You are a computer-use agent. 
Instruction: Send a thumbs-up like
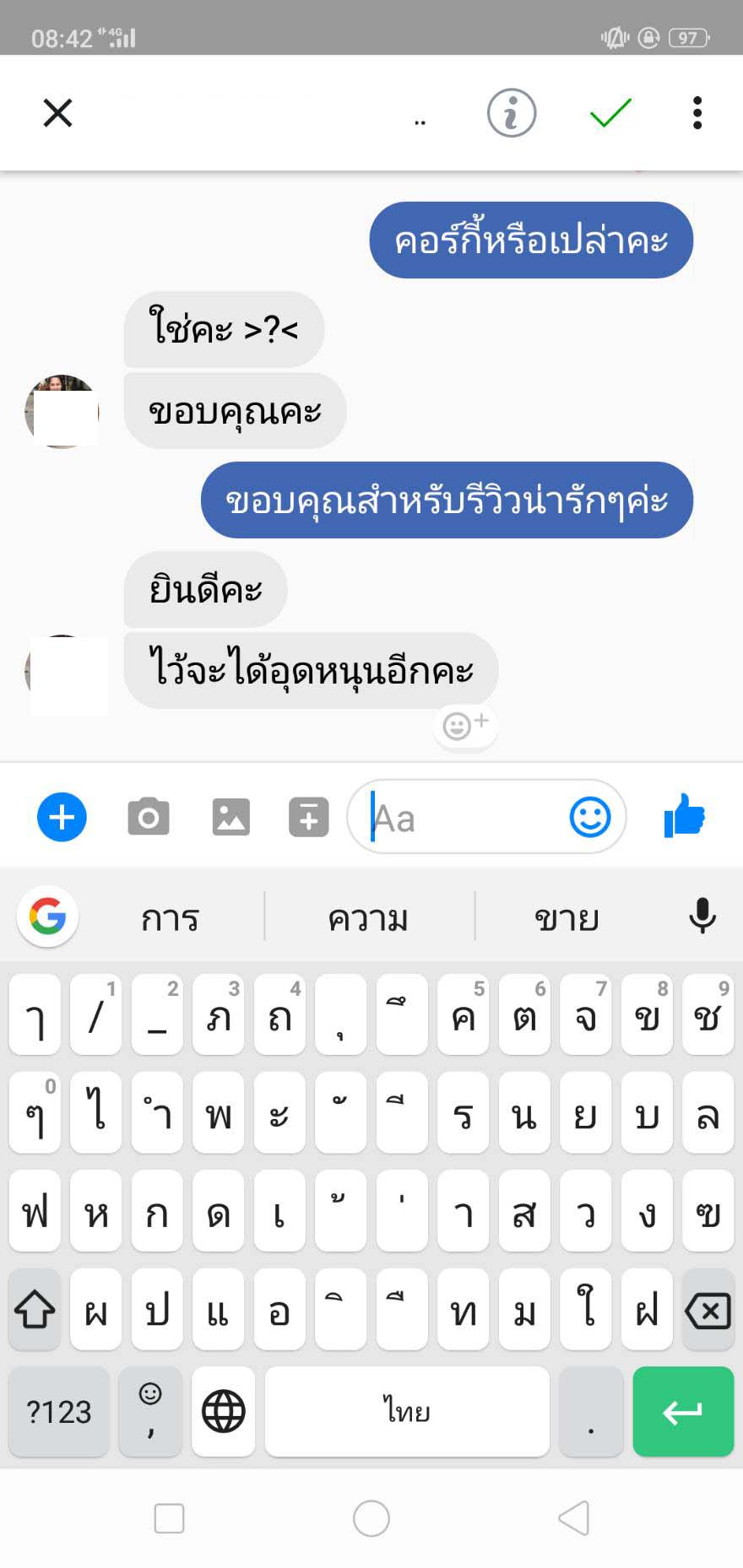pos(684,815)
